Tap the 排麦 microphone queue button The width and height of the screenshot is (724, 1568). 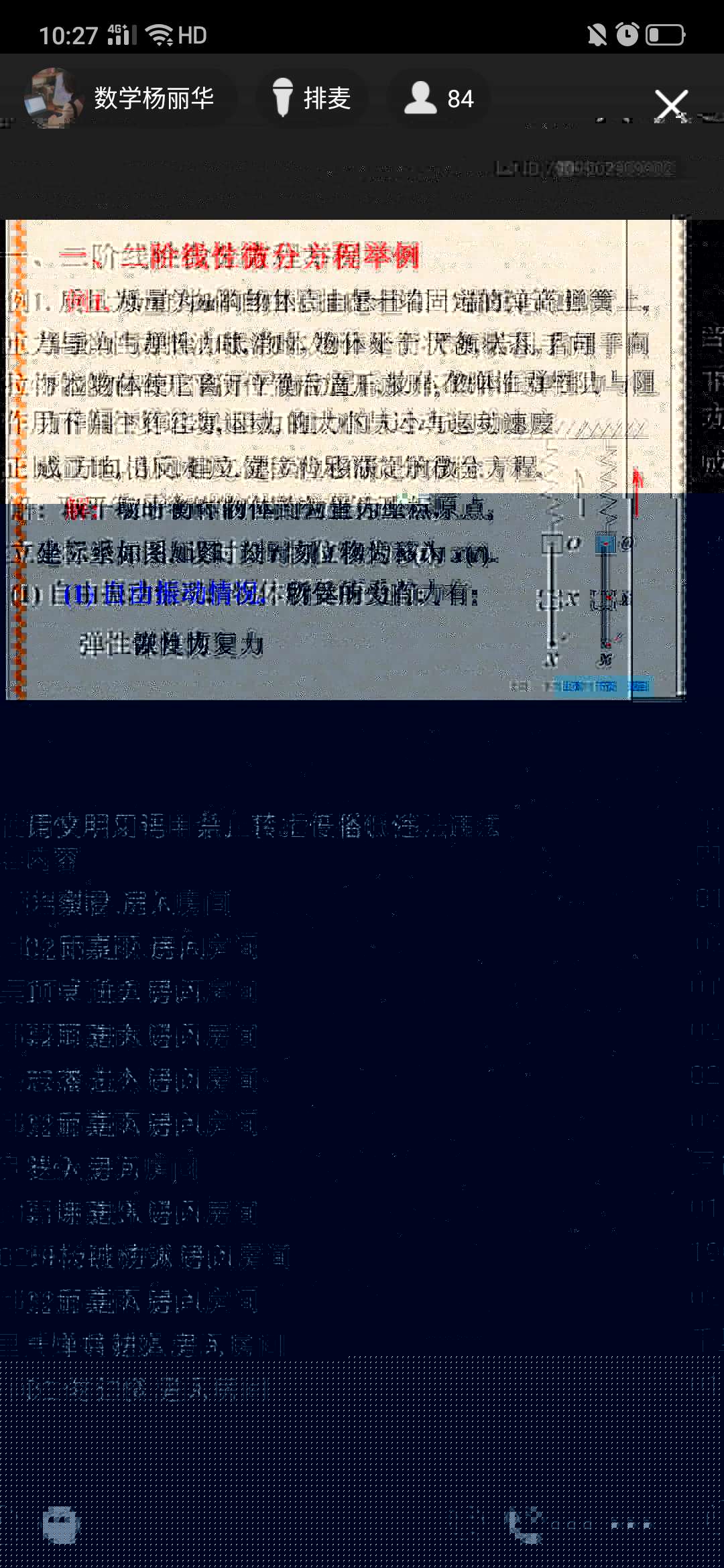pyautogui.click(x=312, y=99)
